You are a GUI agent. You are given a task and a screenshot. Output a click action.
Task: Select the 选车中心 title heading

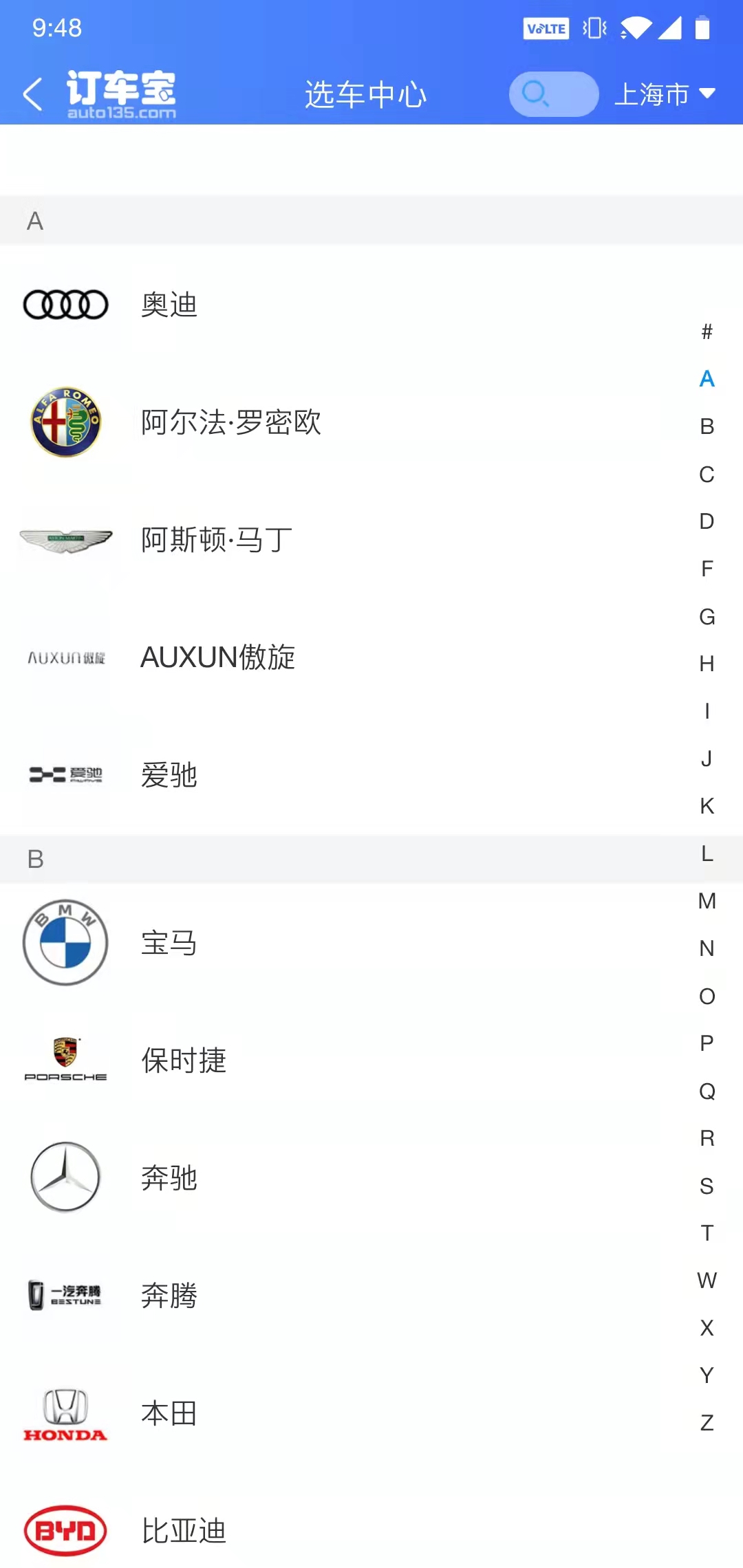tap(366, 96)
